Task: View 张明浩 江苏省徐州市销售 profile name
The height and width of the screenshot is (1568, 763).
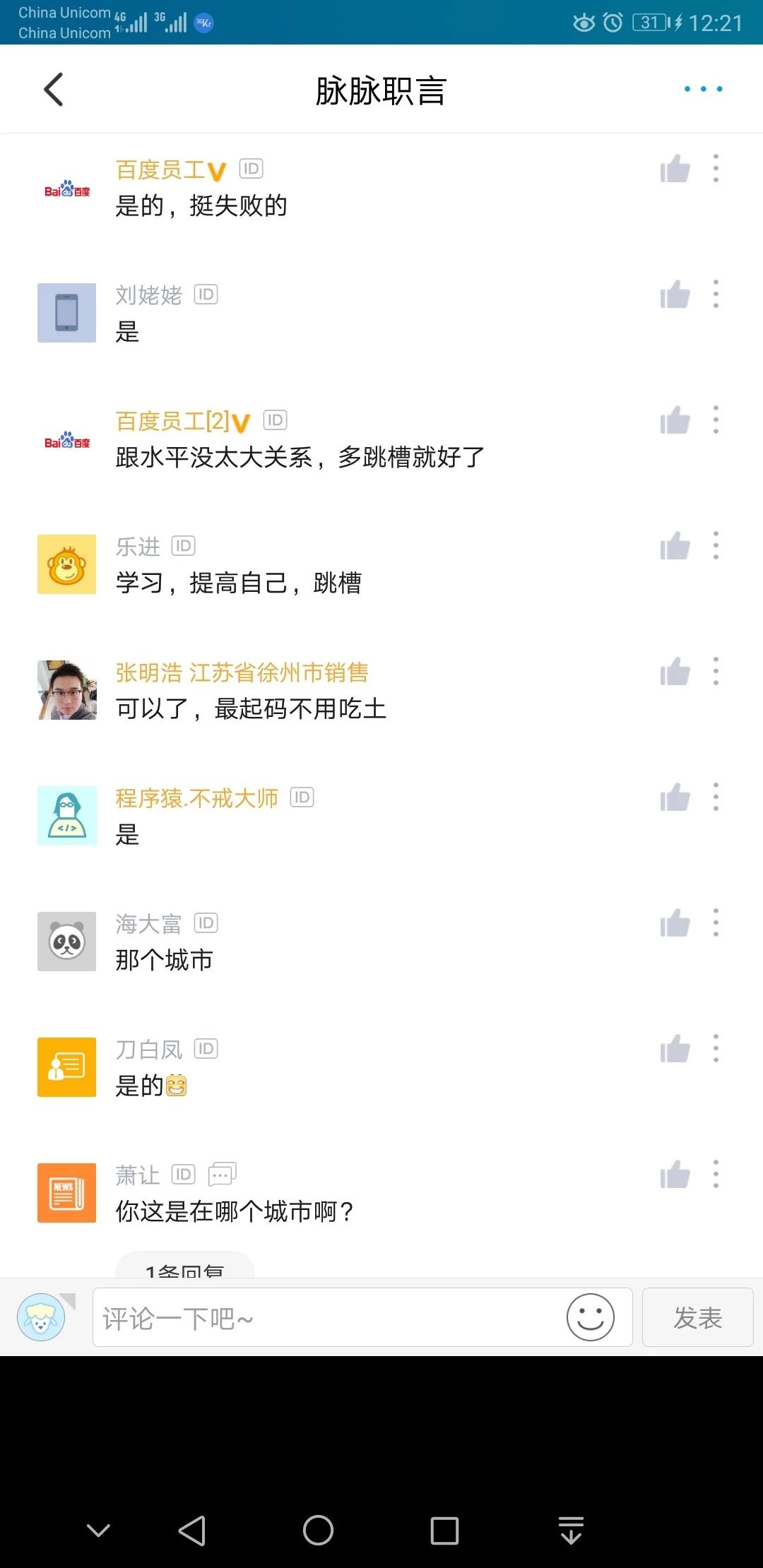Action: point(242,672)
